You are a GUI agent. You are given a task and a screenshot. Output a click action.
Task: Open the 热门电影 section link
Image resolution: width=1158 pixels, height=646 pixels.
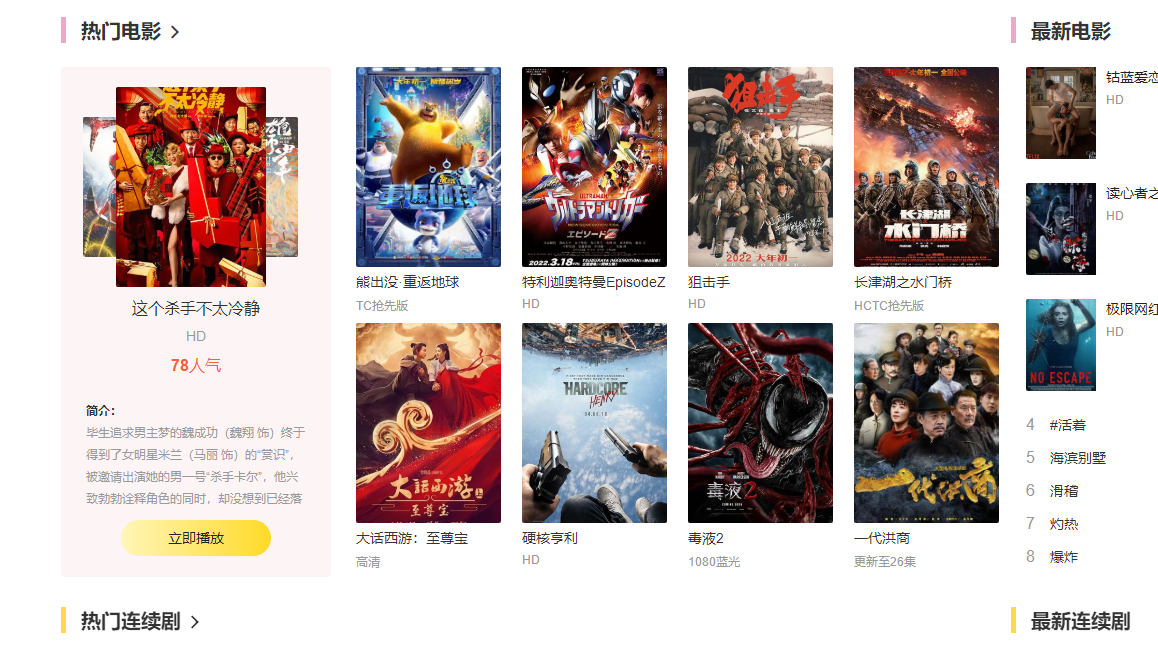click(x=130, y=31)
